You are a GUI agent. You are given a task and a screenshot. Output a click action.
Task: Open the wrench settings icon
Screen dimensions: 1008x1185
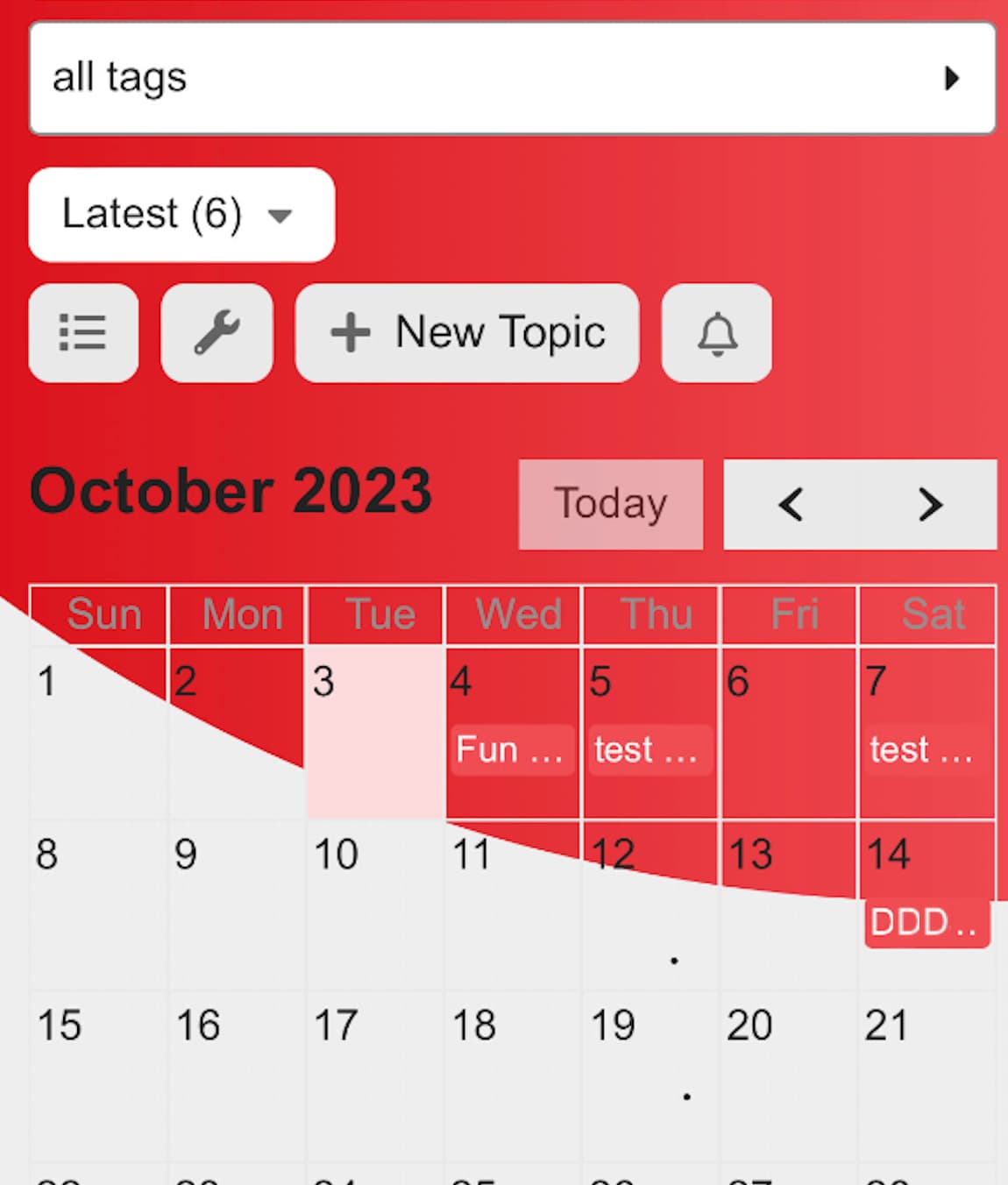click(217, 333)
